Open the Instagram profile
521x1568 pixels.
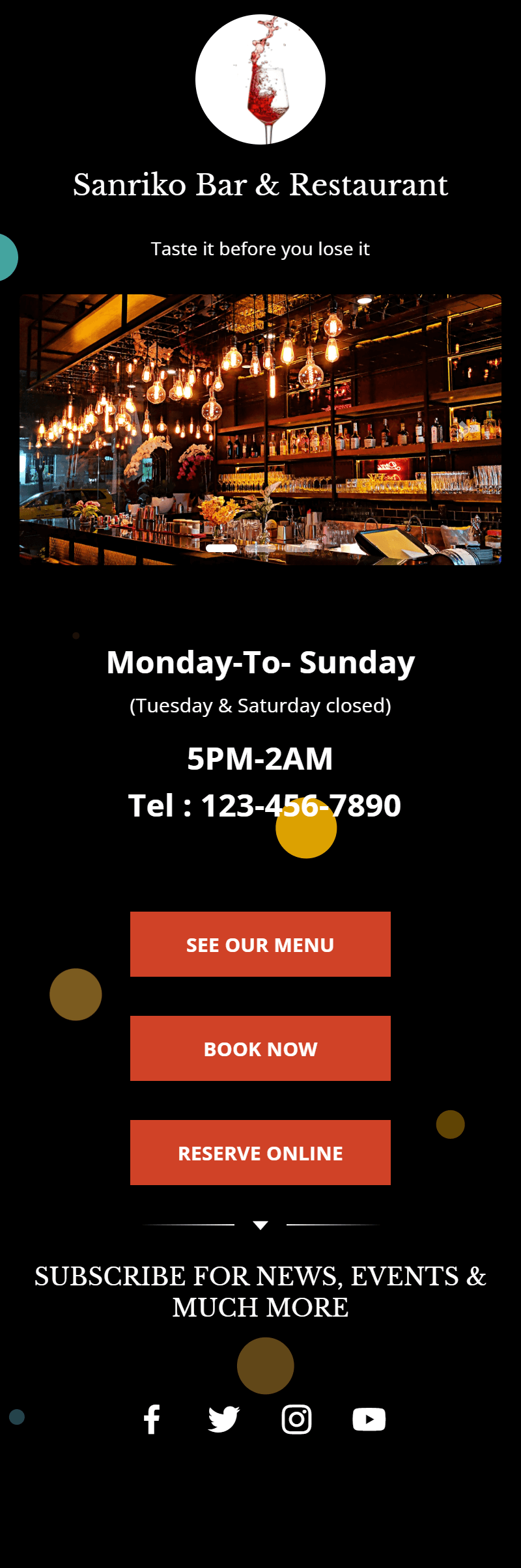point(296,1419)
